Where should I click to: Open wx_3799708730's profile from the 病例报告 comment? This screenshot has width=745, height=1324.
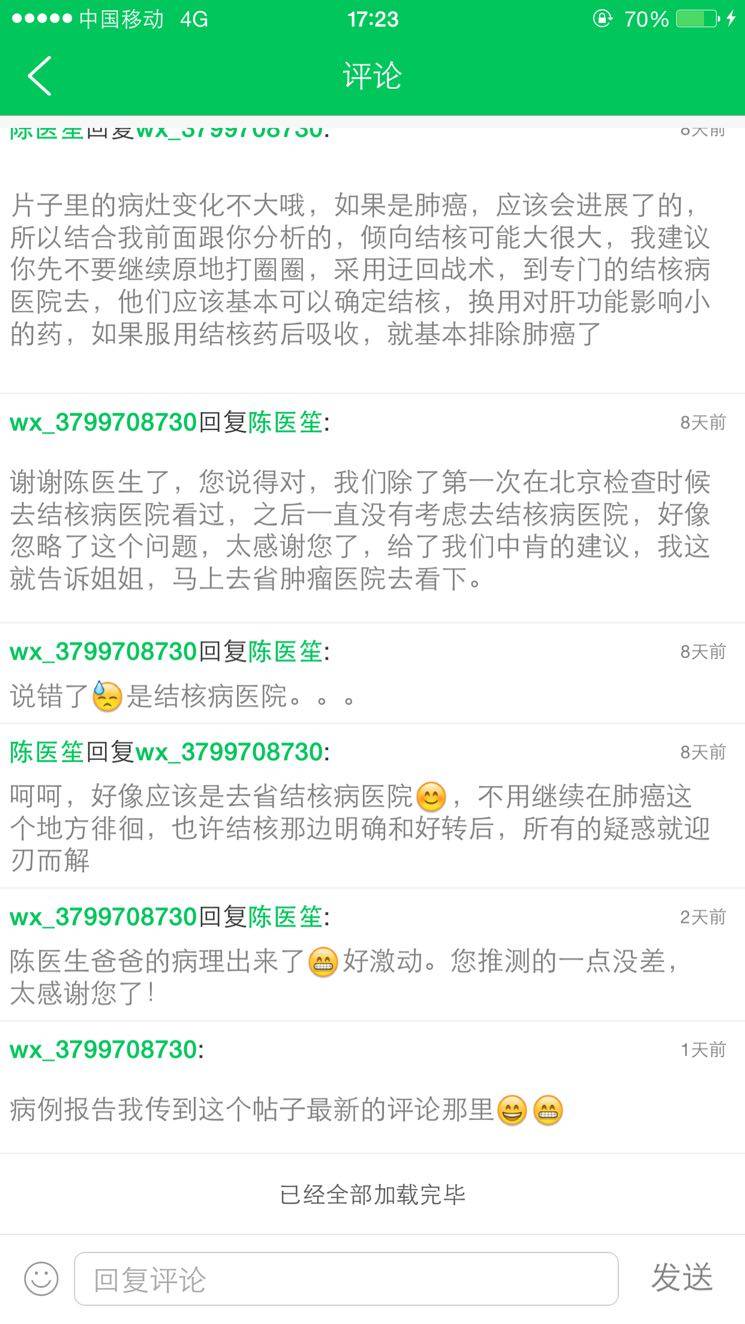click(103, 1050)
